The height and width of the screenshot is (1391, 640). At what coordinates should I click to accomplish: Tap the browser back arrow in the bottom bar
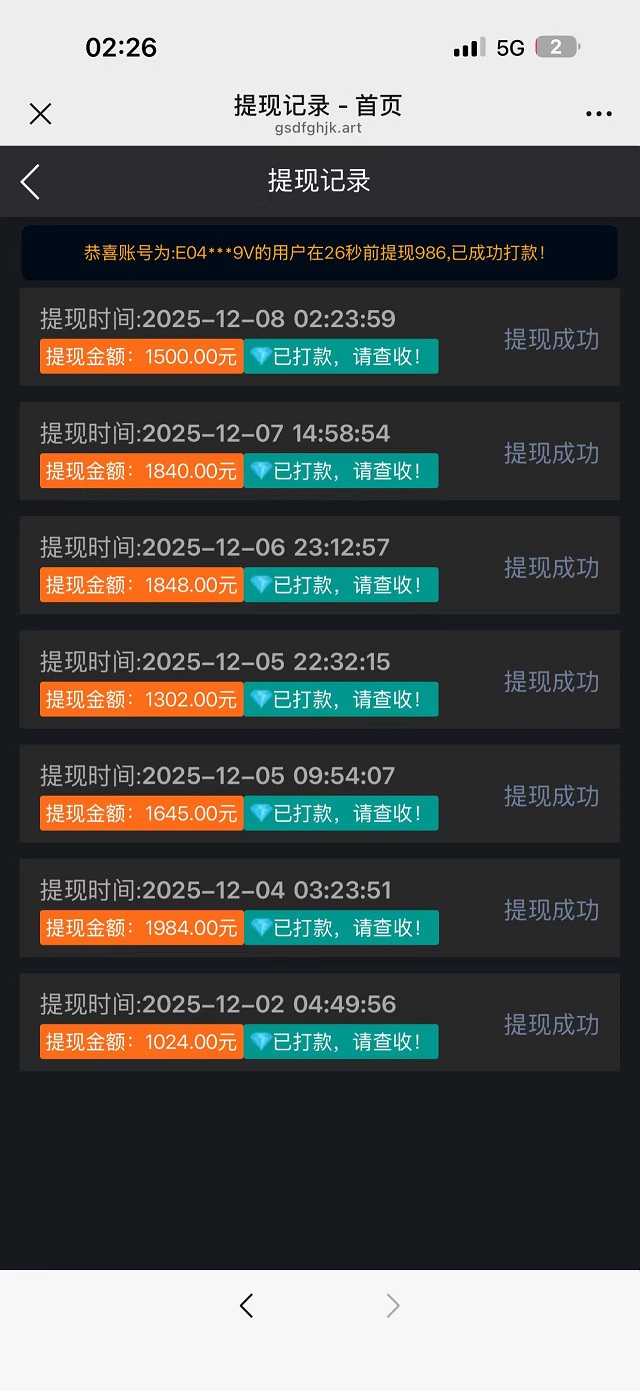247,1305
